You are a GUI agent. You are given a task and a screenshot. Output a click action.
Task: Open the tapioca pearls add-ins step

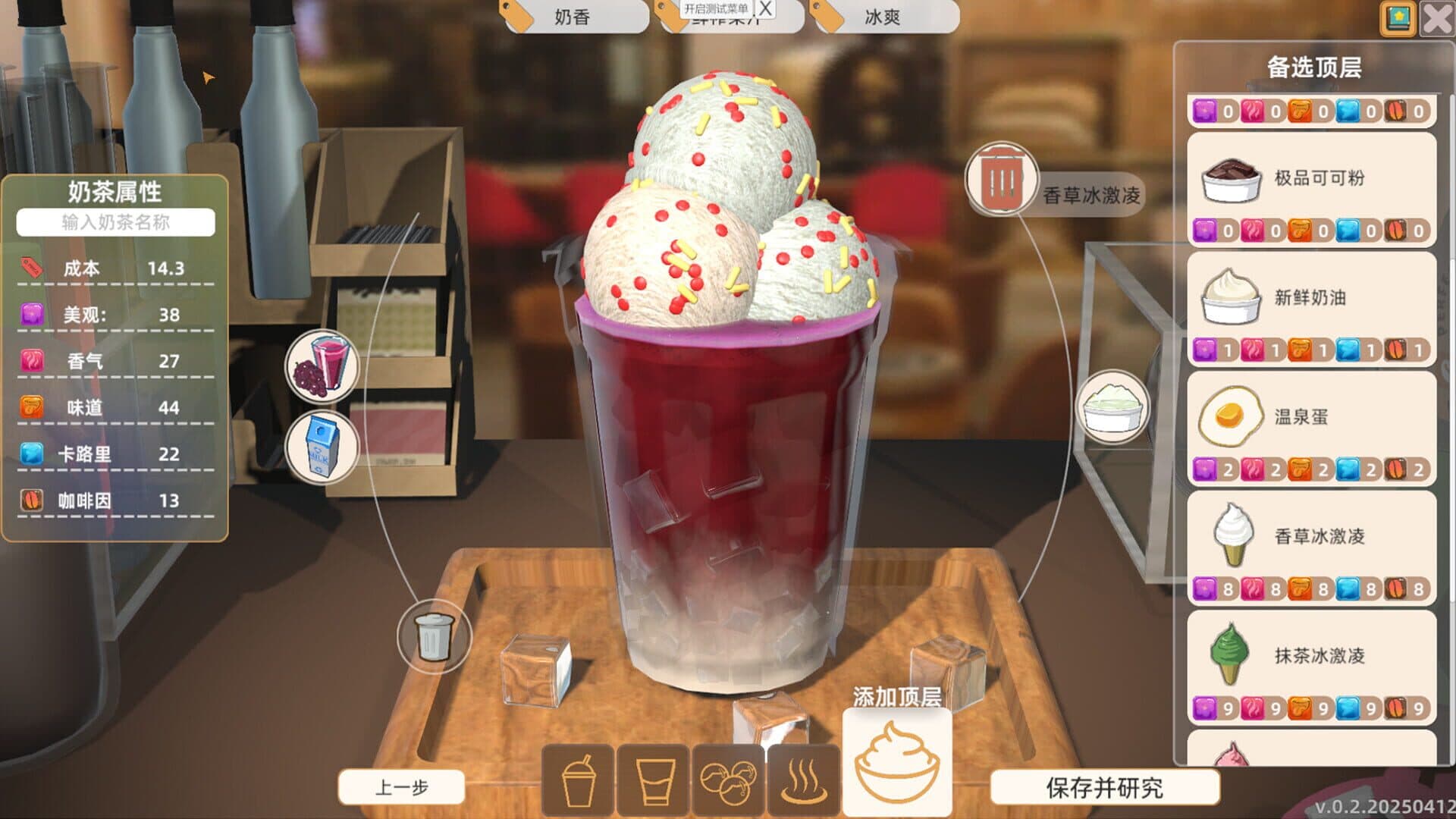pos(727,780)
